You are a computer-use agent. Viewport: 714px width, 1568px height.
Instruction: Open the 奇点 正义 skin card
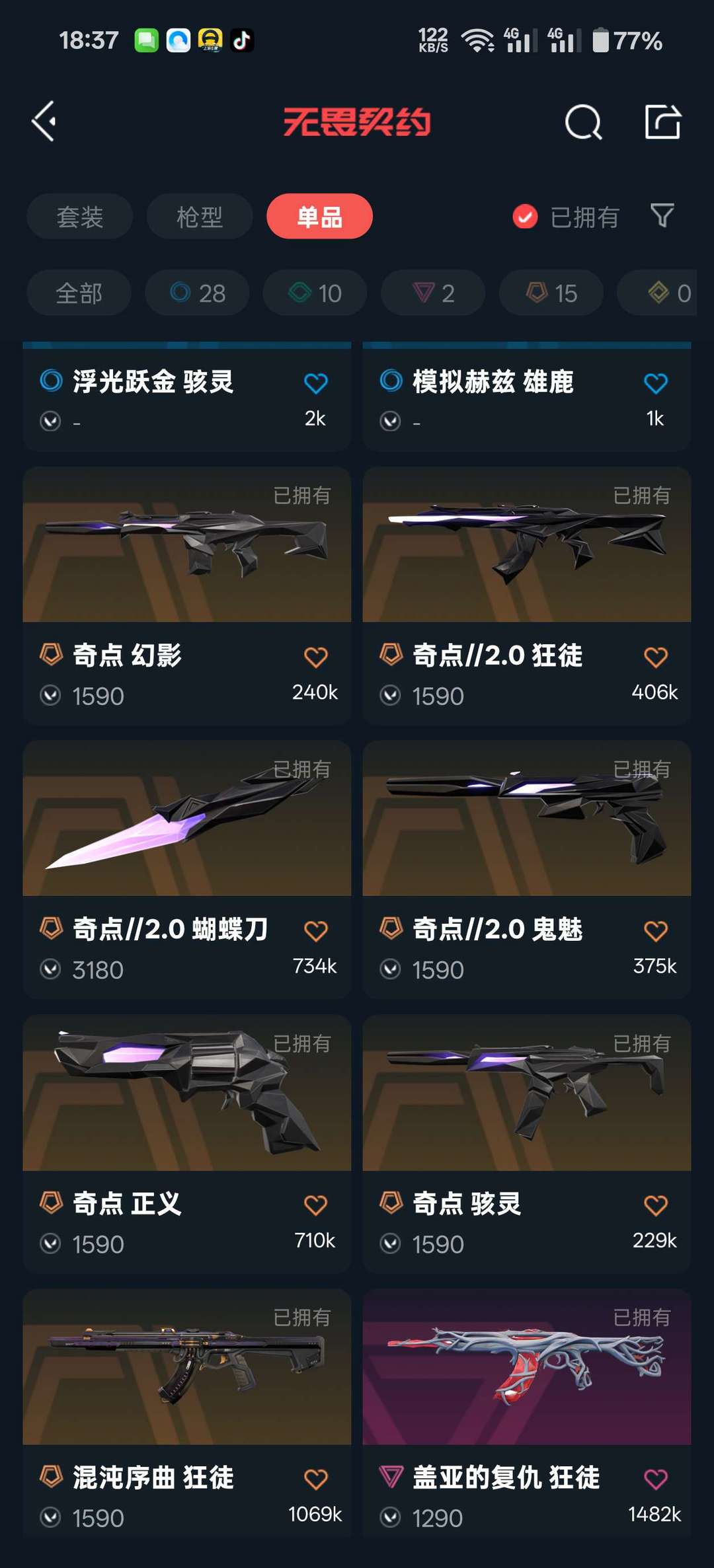coord(187,1144)
